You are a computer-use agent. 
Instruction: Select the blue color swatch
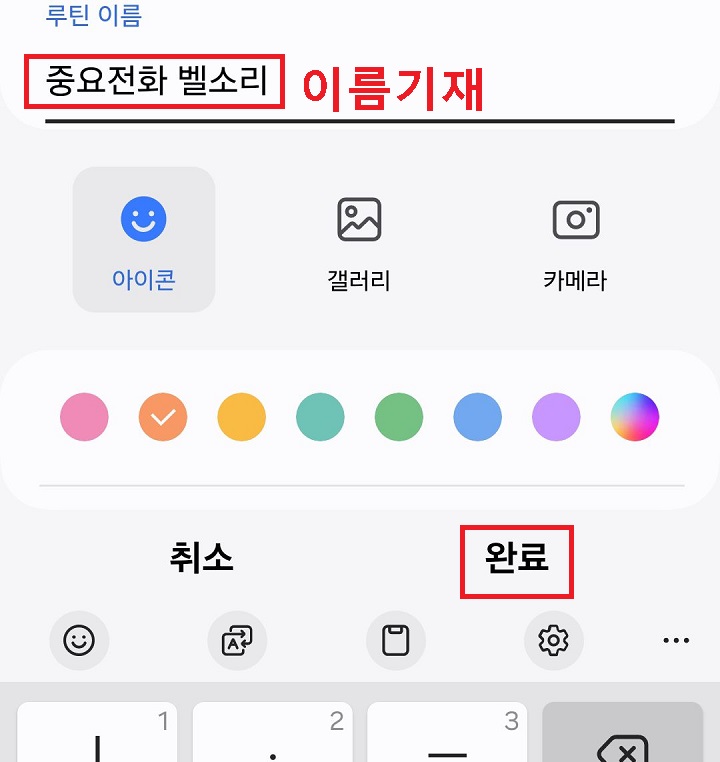coord(477,417)
